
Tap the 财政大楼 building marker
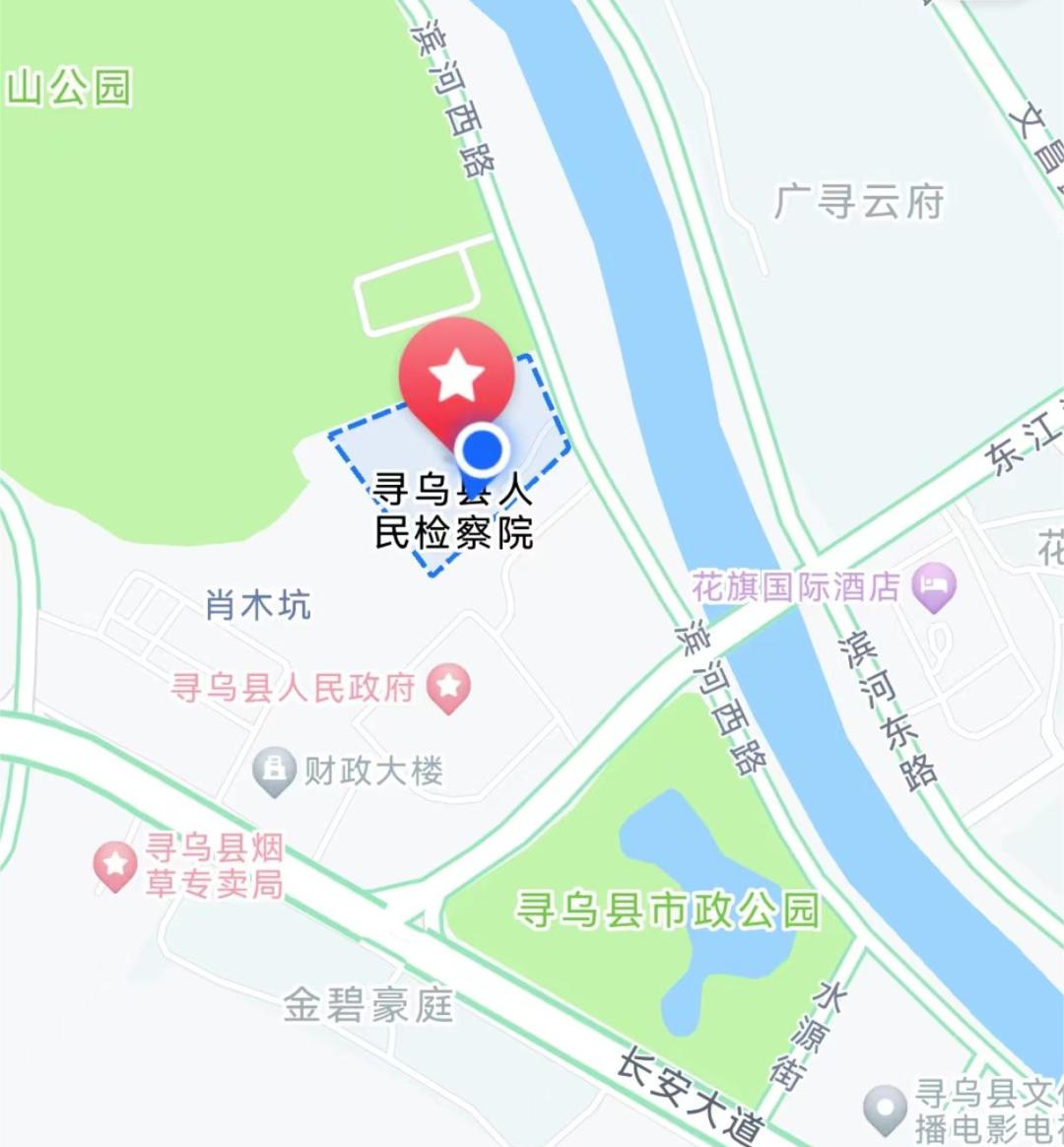274,771
